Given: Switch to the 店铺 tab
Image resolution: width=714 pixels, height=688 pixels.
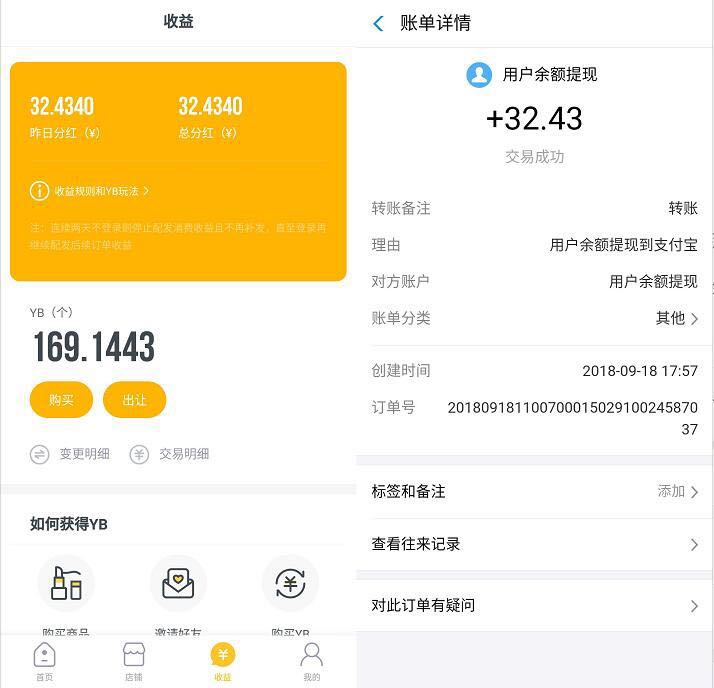Looking at the screenshot, I should pyautogui.click(x=133, y=661).
